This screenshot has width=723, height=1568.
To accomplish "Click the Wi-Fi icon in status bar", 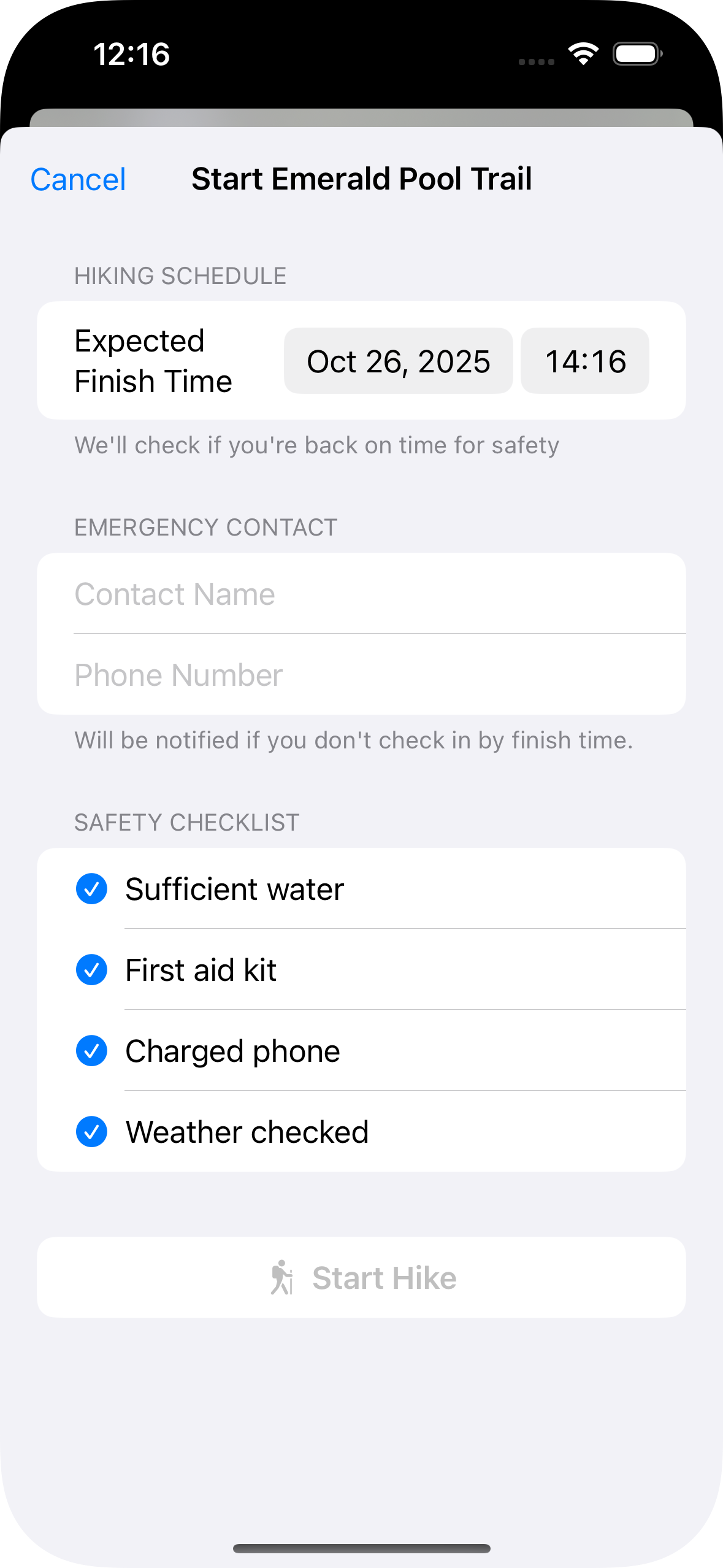I will point(582,53).
